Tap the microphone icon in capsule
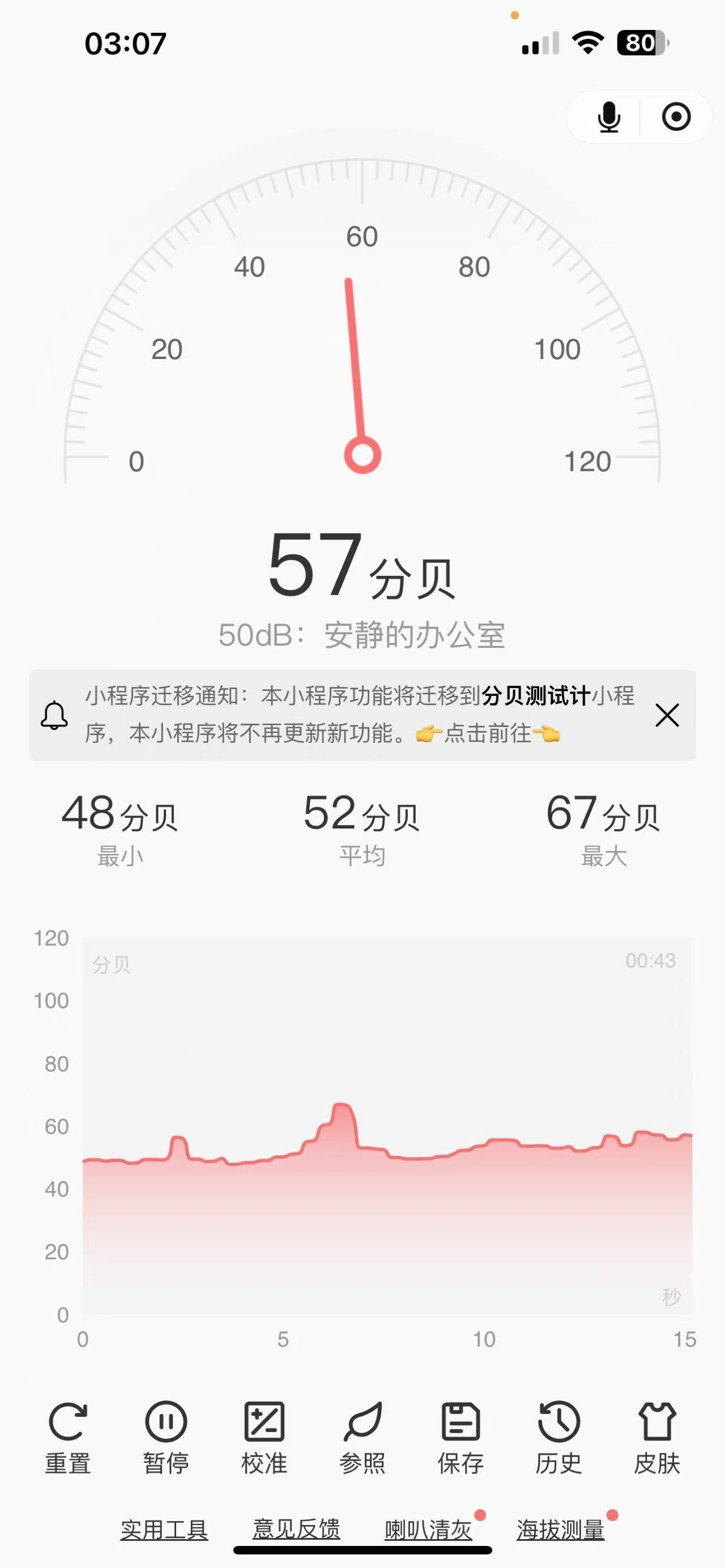The height and width of the screenshot is (1568, 725). point(609,117)
